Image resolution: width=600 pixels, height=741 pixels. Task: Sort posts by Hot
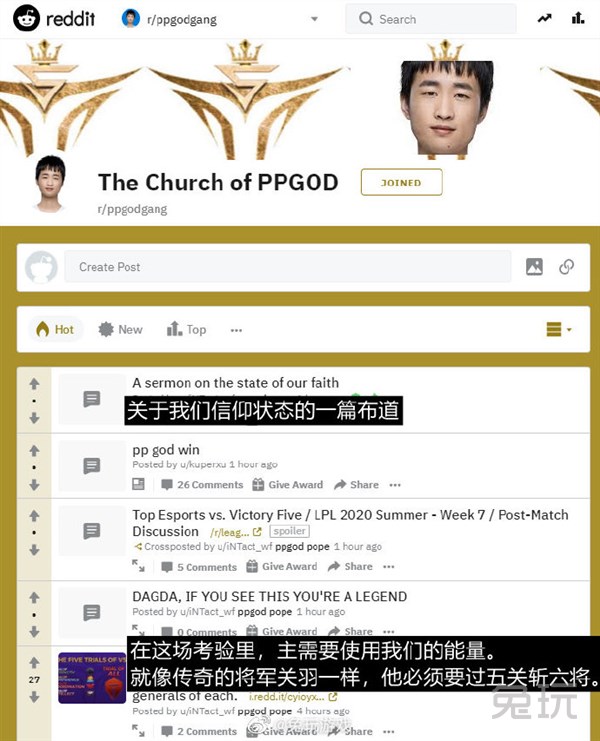55,329
